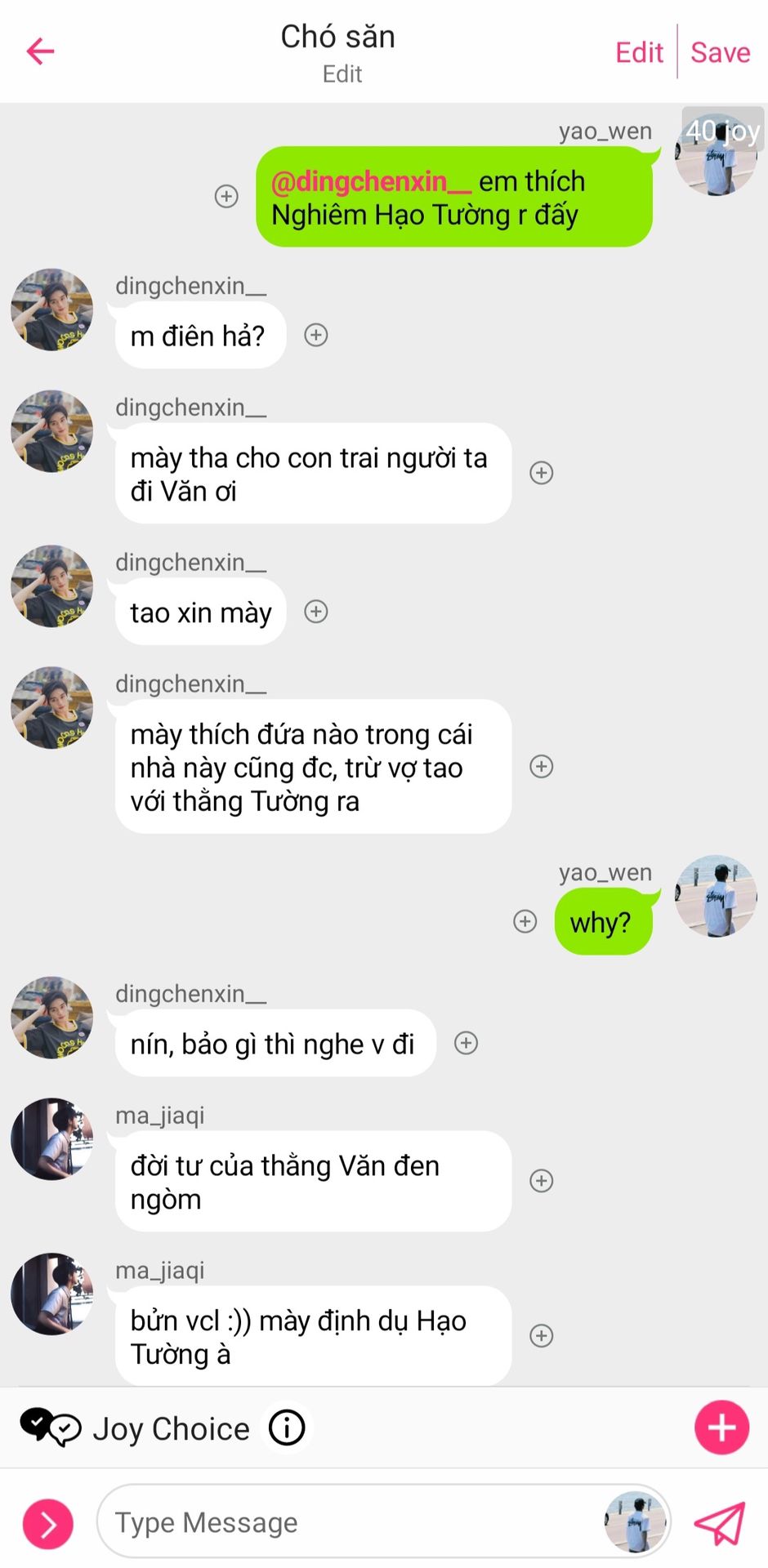The width and height of the screenshot is (768, 1568).
Task: Change sender avatar in message box
Action: tap(635, 1522)
